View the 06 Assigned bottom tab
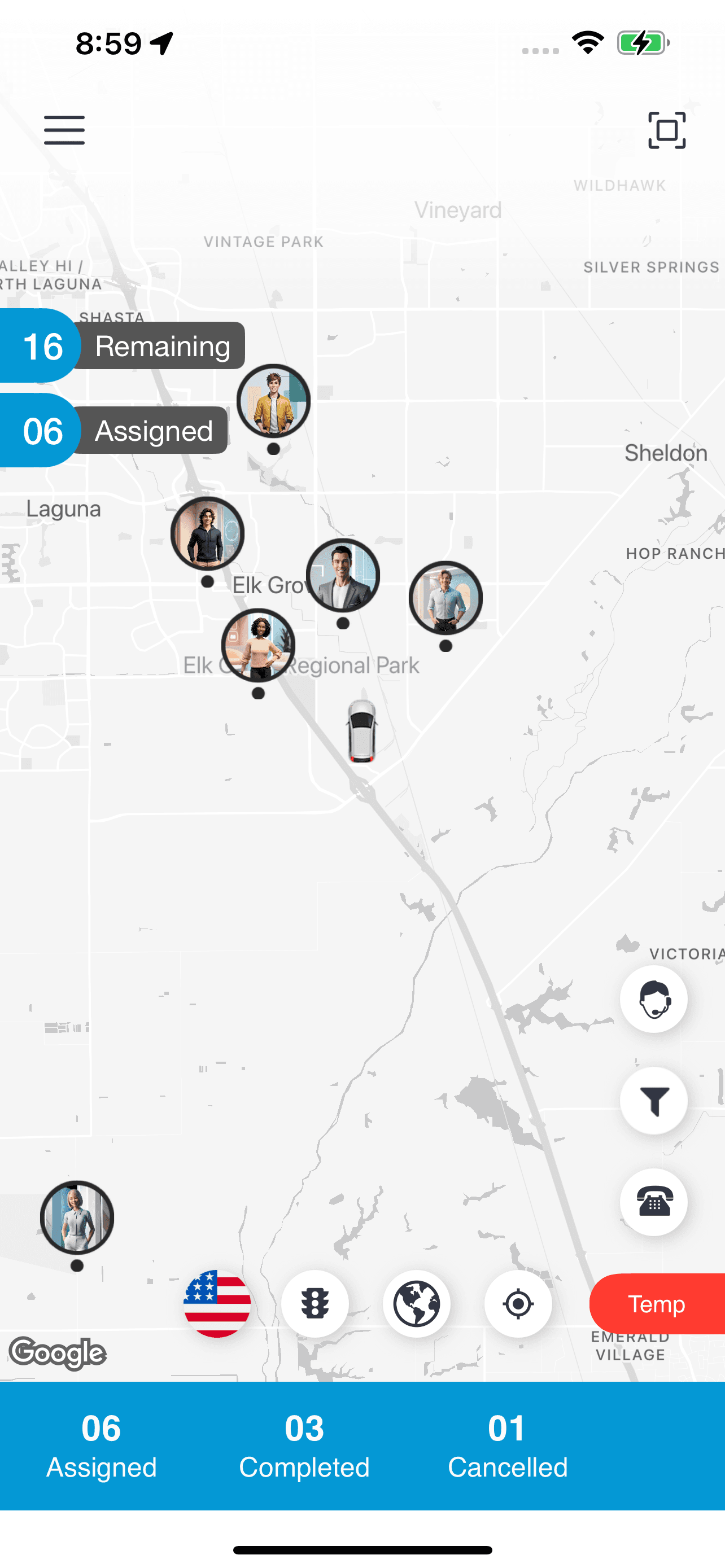Image resolution: width=725 pixels, height=1568 pixels. pos(101,1446)
